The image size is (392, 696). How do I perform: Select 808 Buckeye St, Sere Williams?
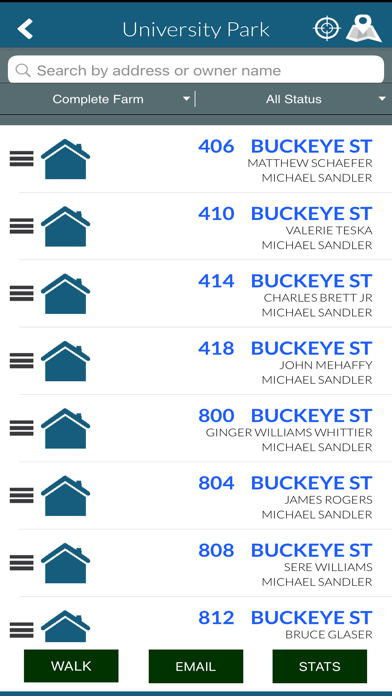coord(196,563)
